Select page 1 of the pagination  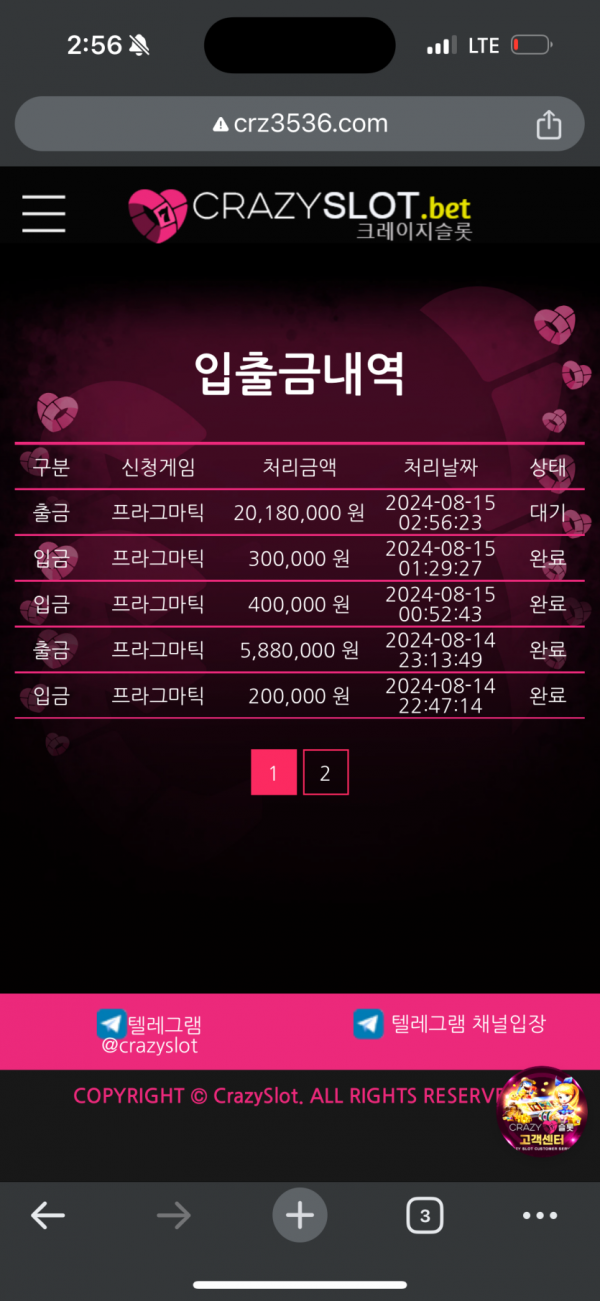273,773
